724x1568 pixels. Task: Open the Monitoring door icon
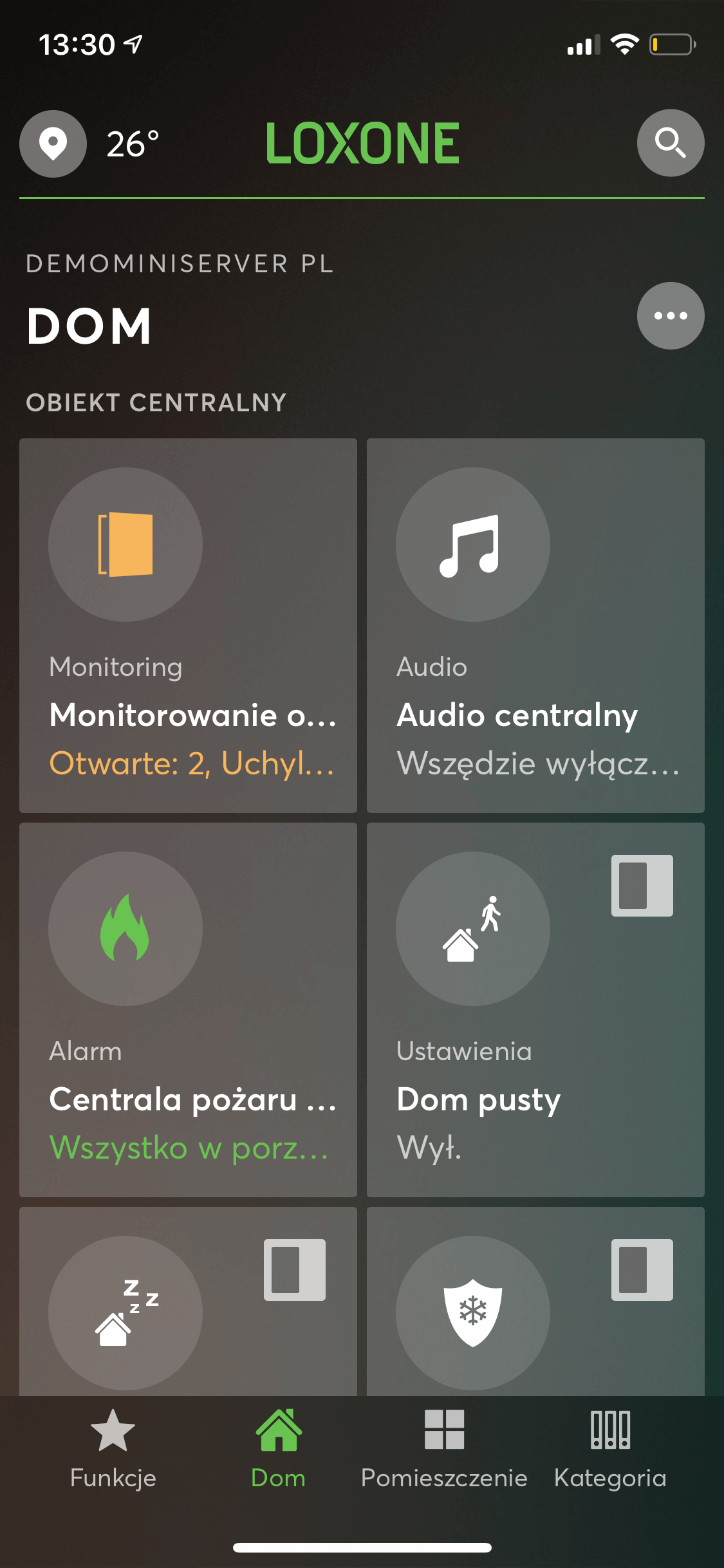pyautogui.click(x=125, y=545)
